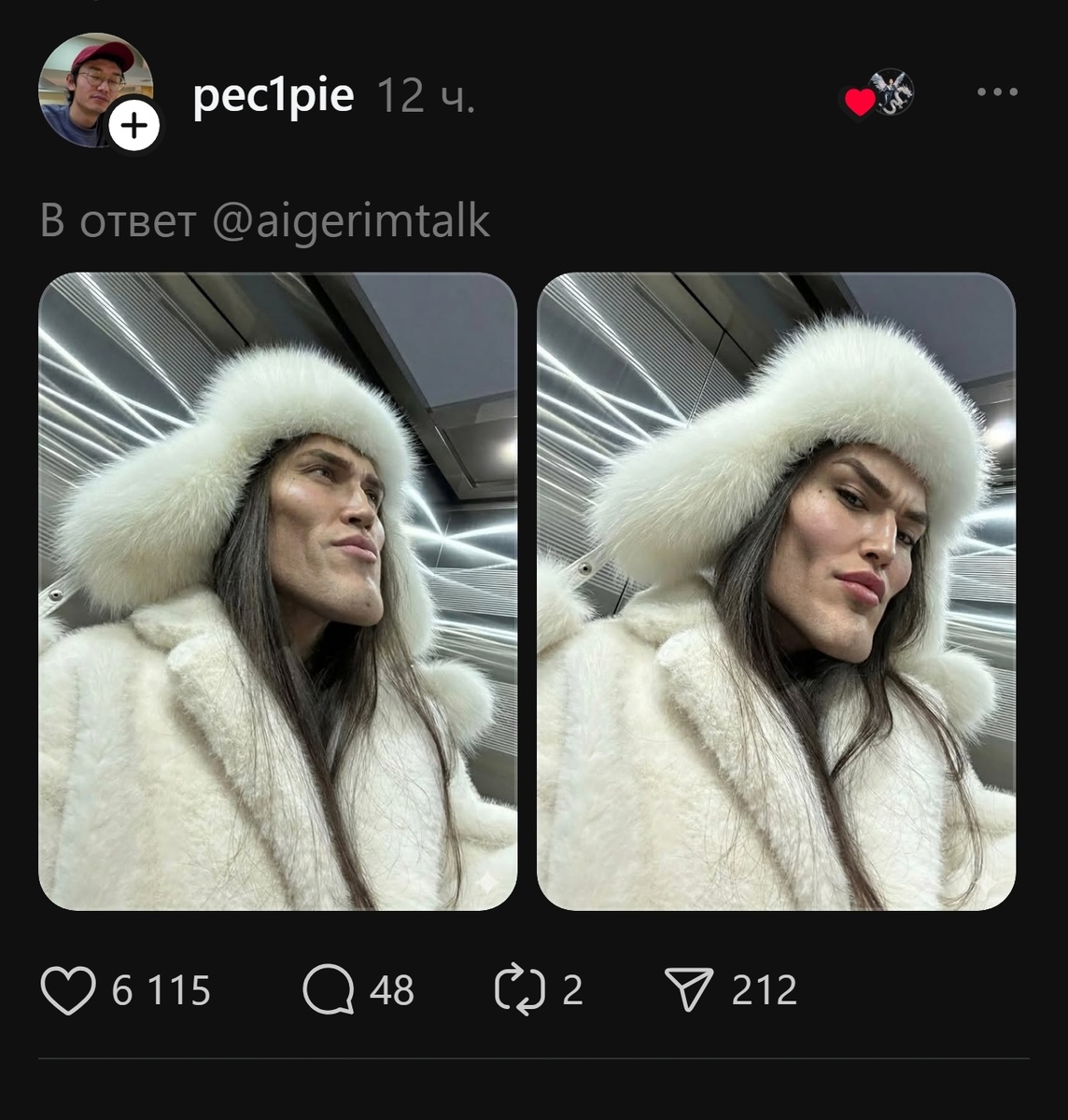Open the liker's angel-dragon avatar

pos(893,89)
